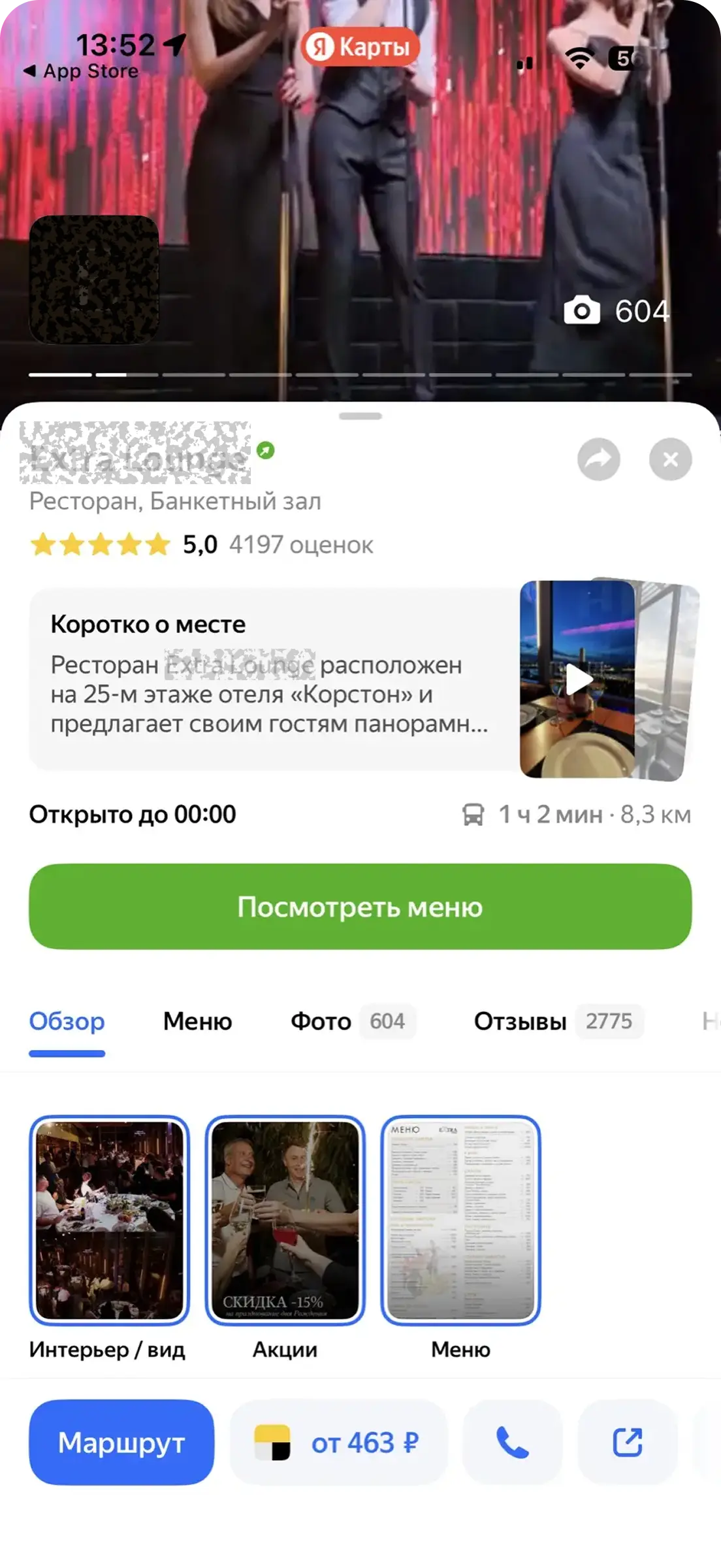The height and width of the screenshot is (1568, 721).
Task: Go back to App Store
Action: [x=82, y=71]
